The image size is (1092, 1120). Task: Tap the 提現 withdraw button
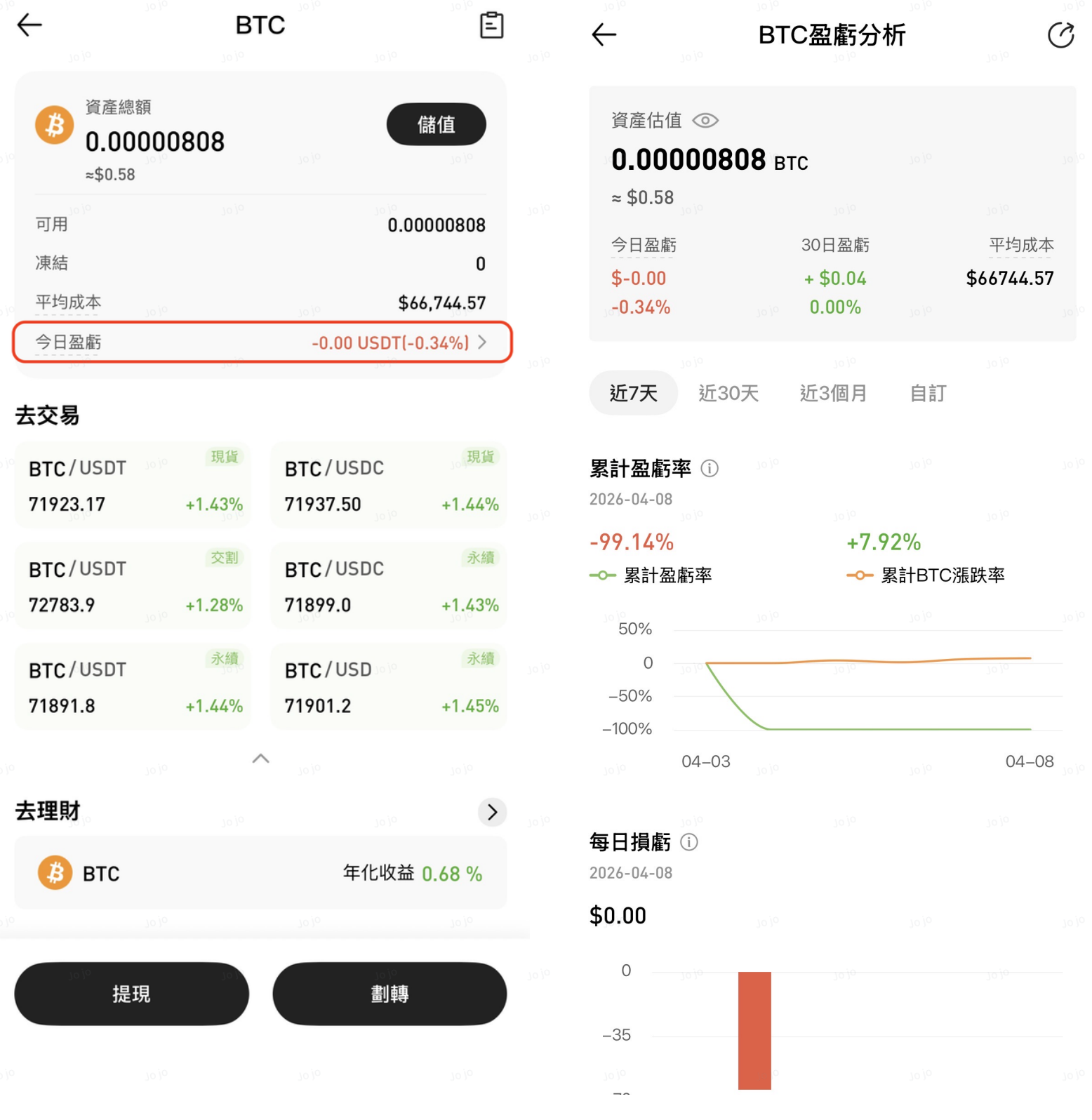132,994
